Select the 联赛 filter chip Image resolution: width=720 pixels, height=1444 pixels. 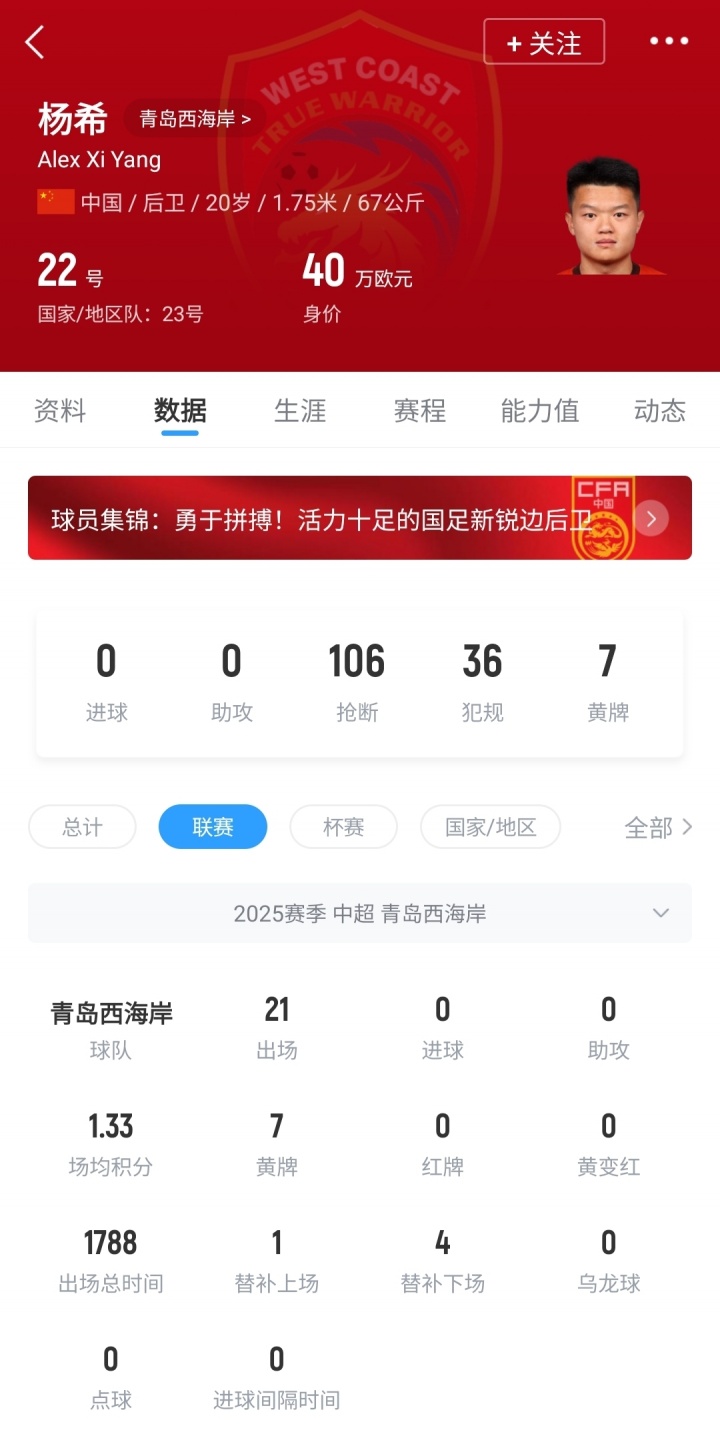point(212,827)
